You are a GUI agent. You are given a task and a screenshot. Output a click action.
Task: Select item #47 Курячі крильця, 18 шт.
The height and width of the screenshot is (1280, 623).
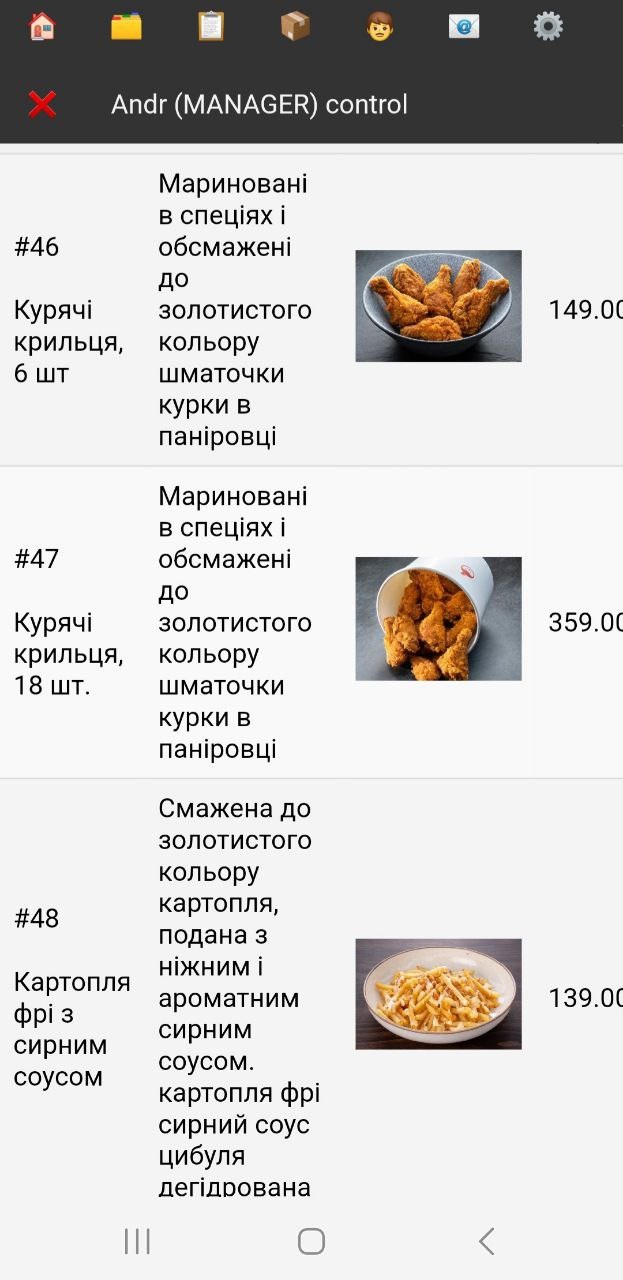[x=68, y=622]
